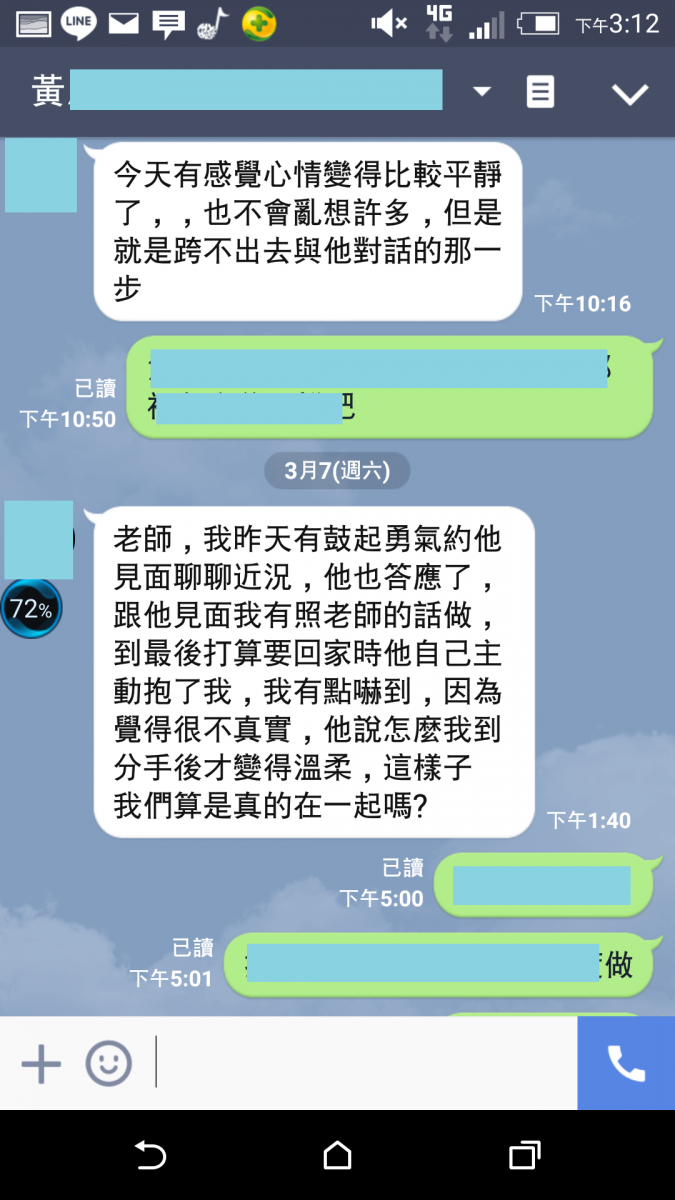The width and height of the screenshot is (675, 1200).
Task: Go back using system back button
Action: pyautogui.click(x=150, y=1156)
